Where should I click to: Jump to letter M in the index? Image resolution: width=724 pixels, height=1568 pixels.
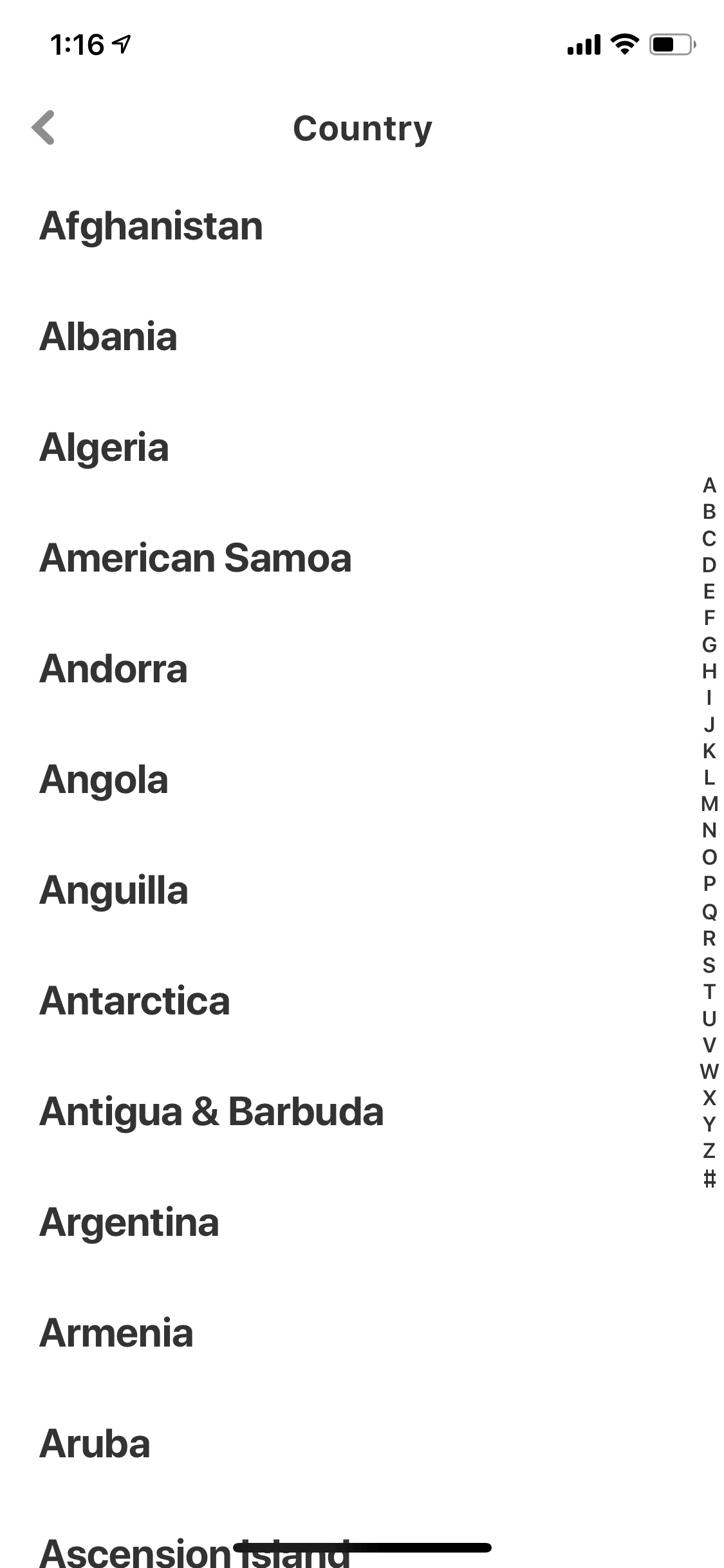coord(709,804)
